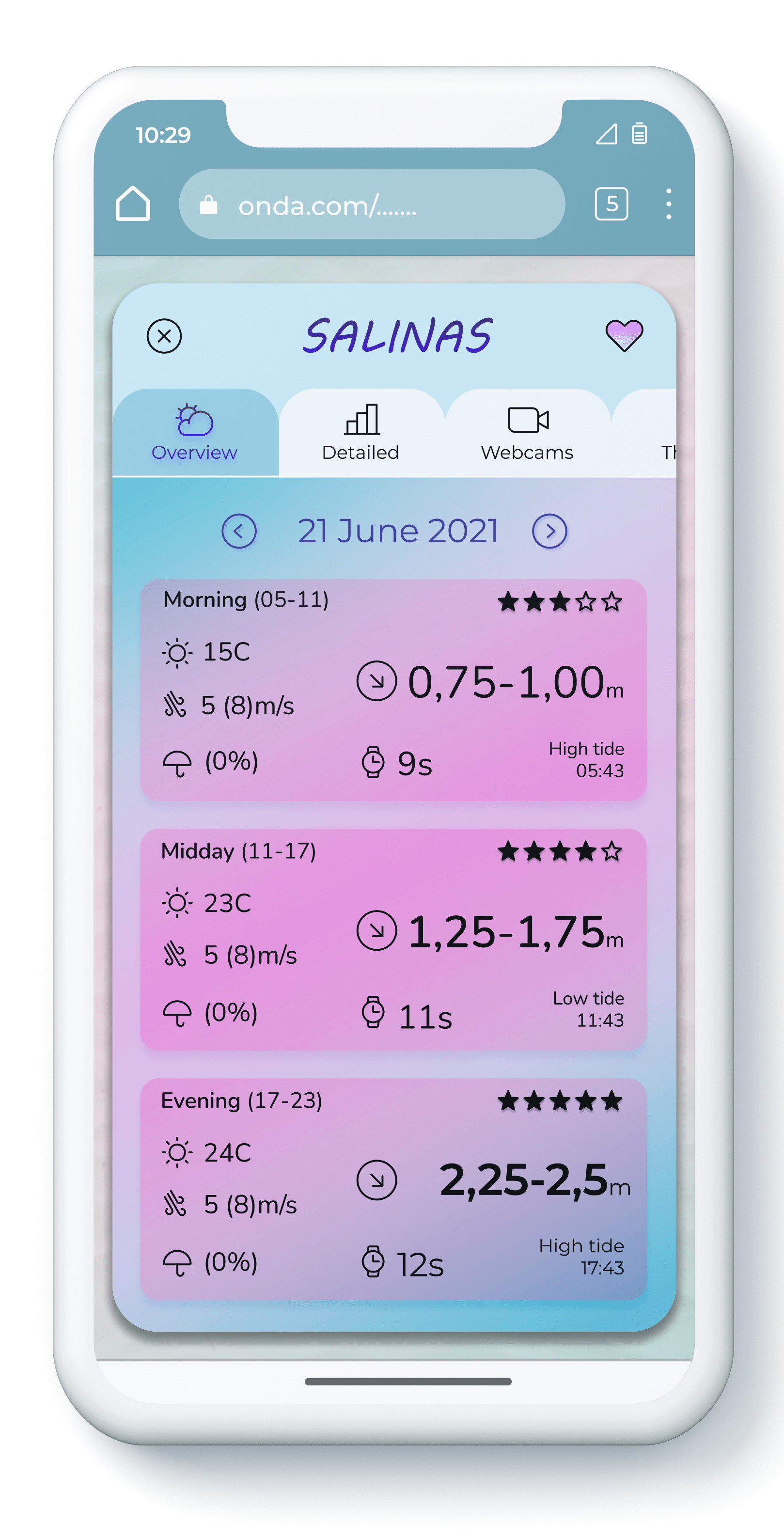
Task: Favorite Salinas with the heart icon
Action: [x=625, y=335]
